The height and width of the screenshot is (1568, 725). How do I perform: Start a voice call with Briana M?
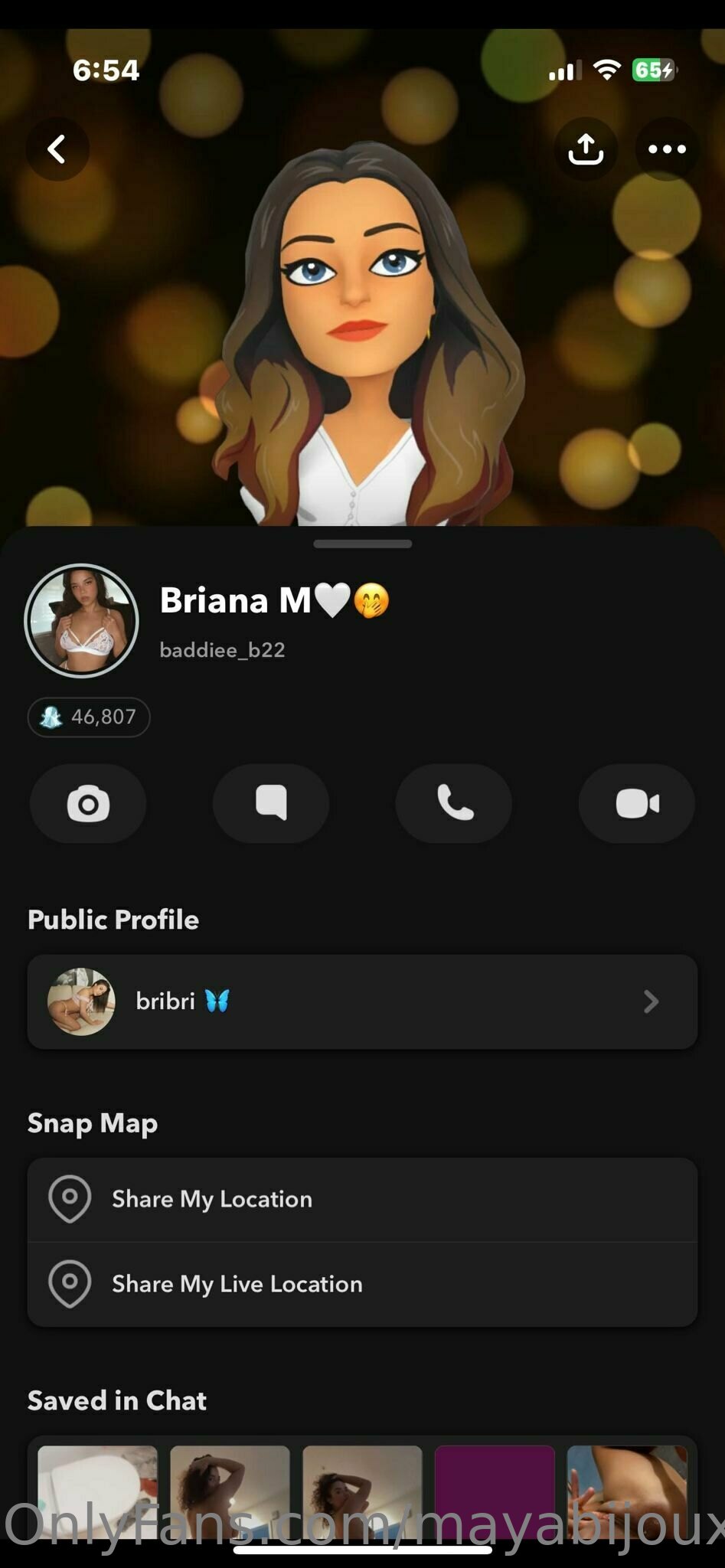454,804
